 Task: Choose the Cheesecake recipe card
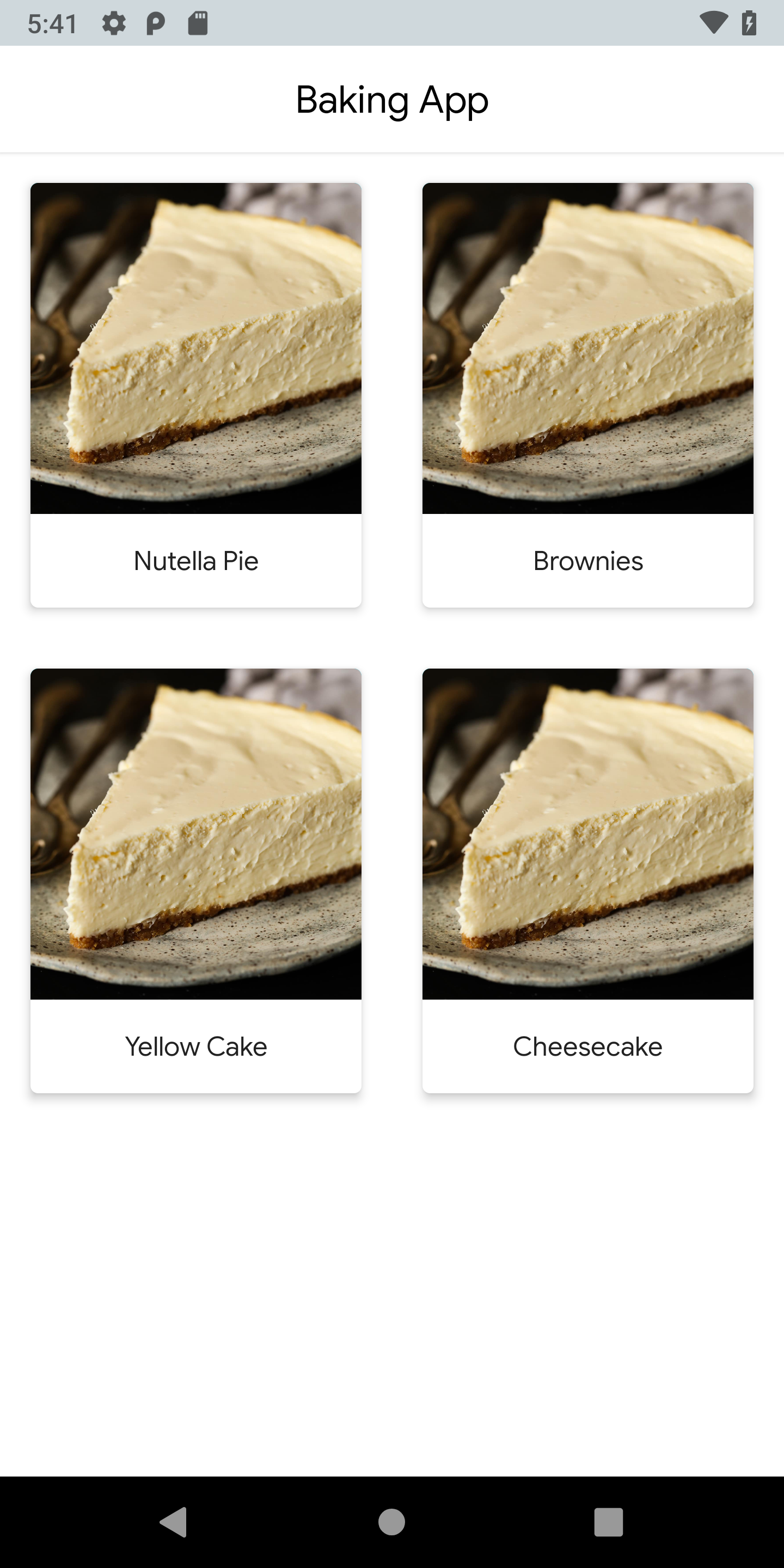tap(588, 880)
